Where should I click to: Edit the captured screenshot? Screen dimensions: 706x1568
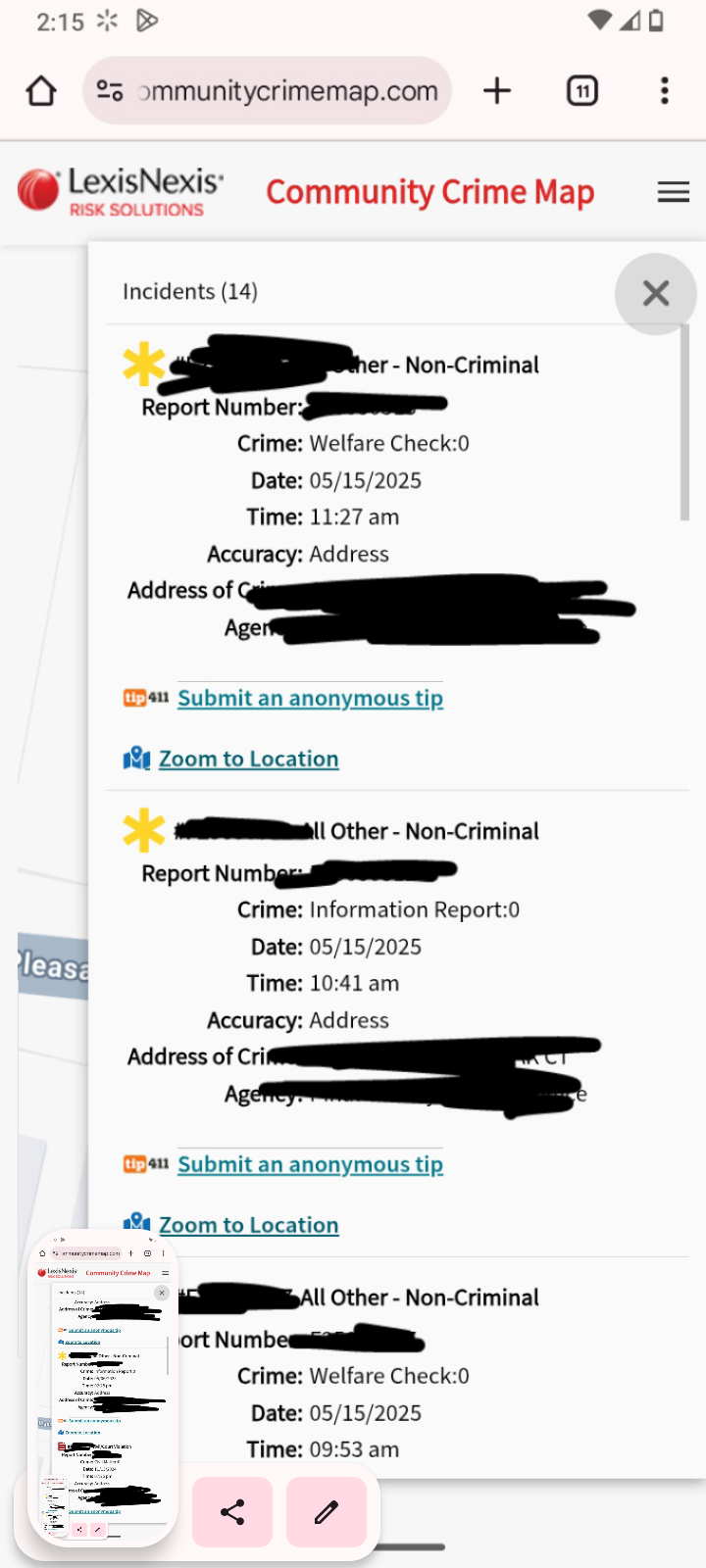click(327, 1512)
